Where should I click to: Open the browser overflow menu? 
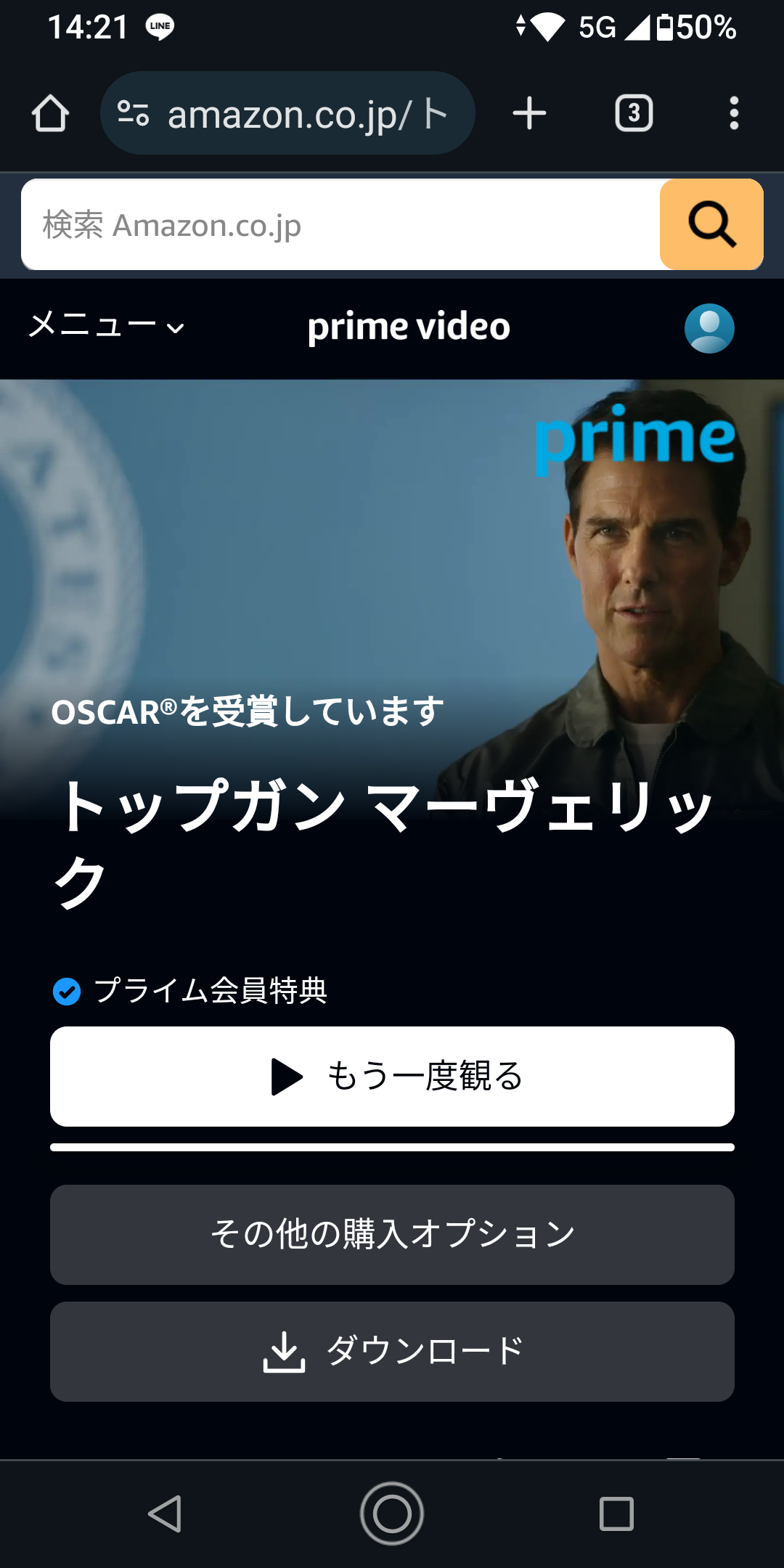coord(734,113)
